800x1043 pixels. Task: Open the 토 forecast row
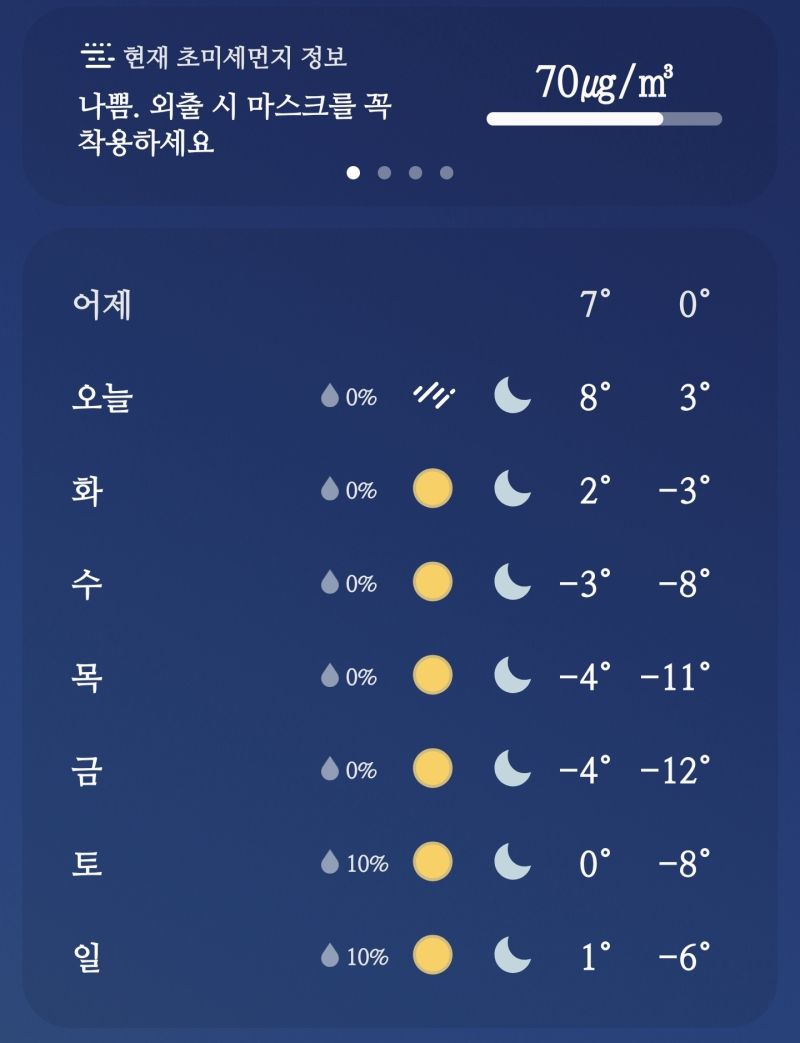(x=399, y=863)
